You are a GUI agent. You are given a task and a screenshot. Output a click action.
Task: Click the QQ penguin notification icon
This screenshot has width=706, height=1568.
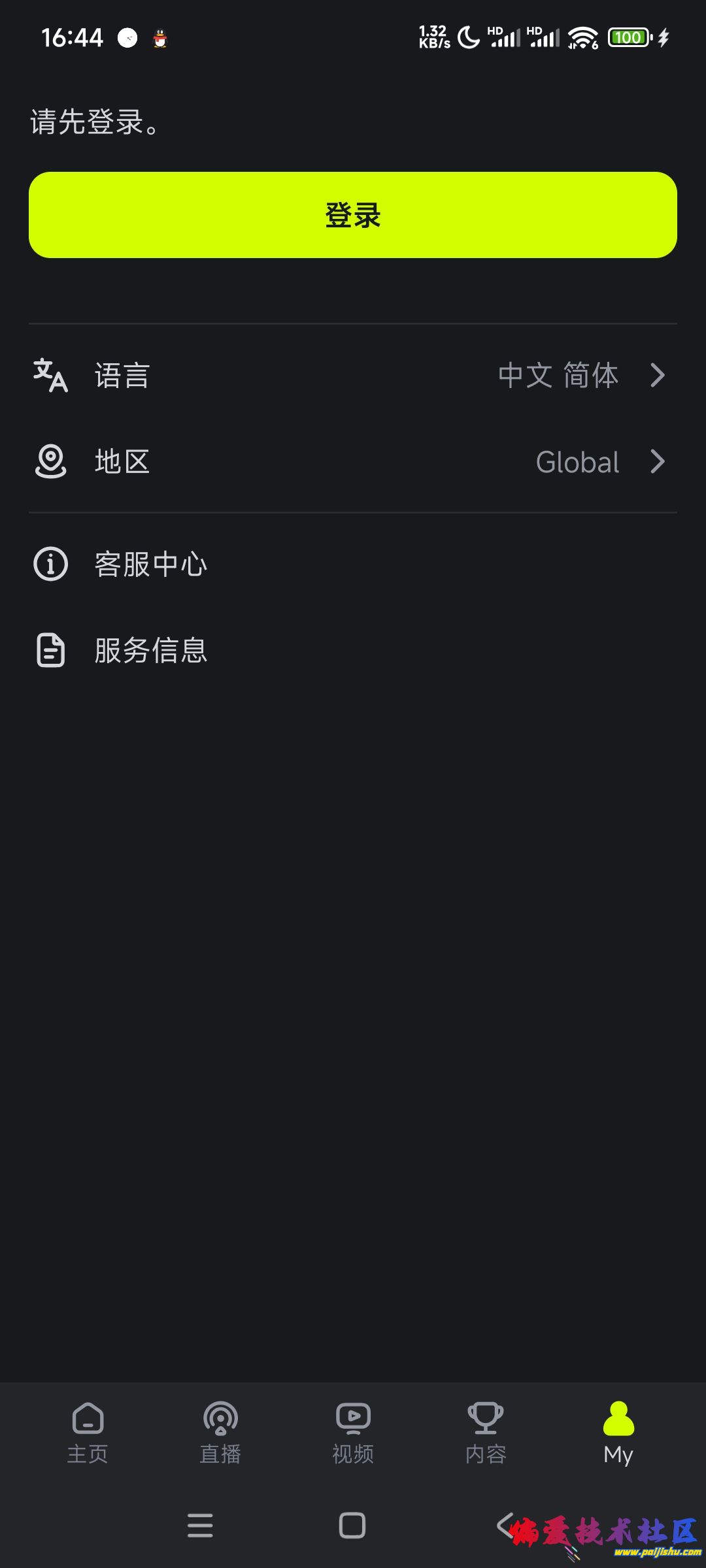(x=159, y=38)
